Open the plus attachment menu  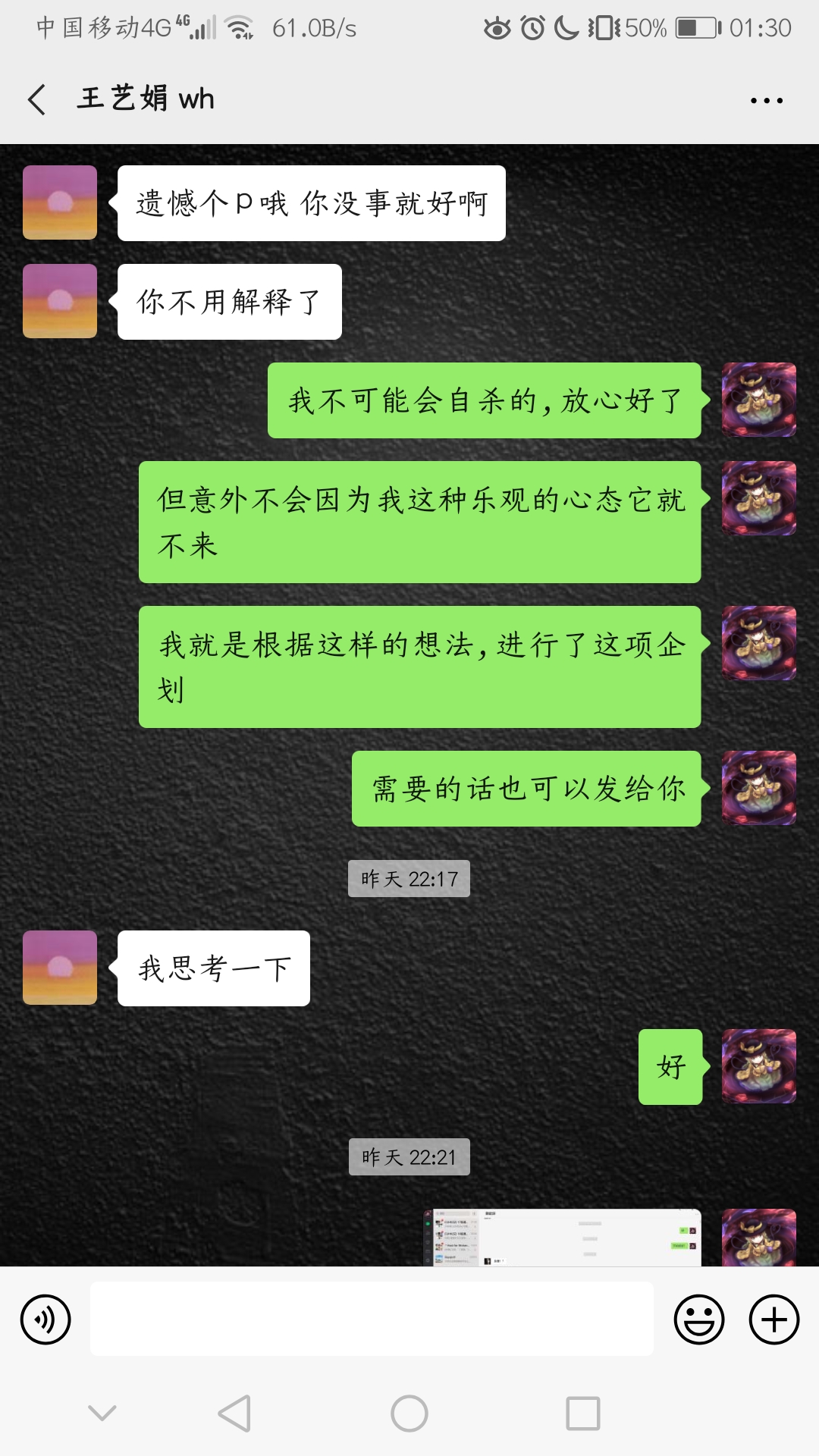[773, 1319]
